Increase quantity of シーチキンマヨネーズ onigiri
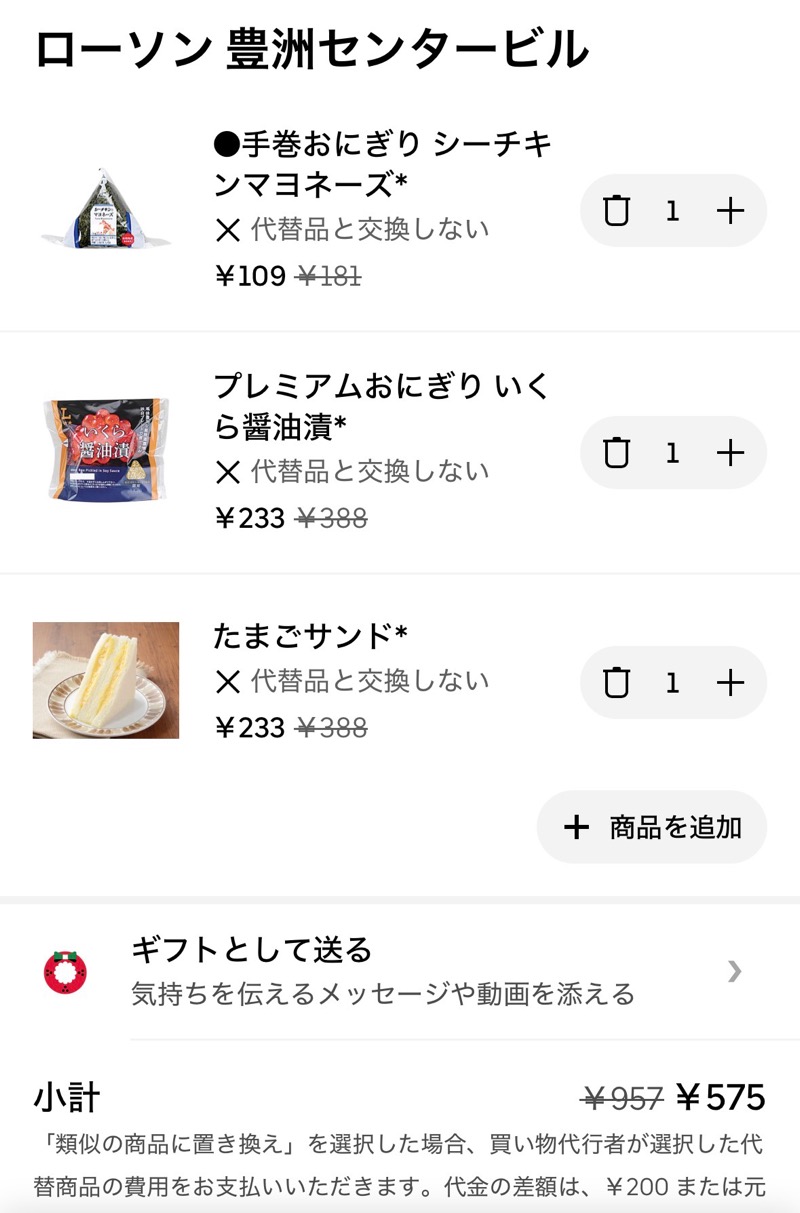Viewport: 800px width, 1213px height. (x=731, y=211)
